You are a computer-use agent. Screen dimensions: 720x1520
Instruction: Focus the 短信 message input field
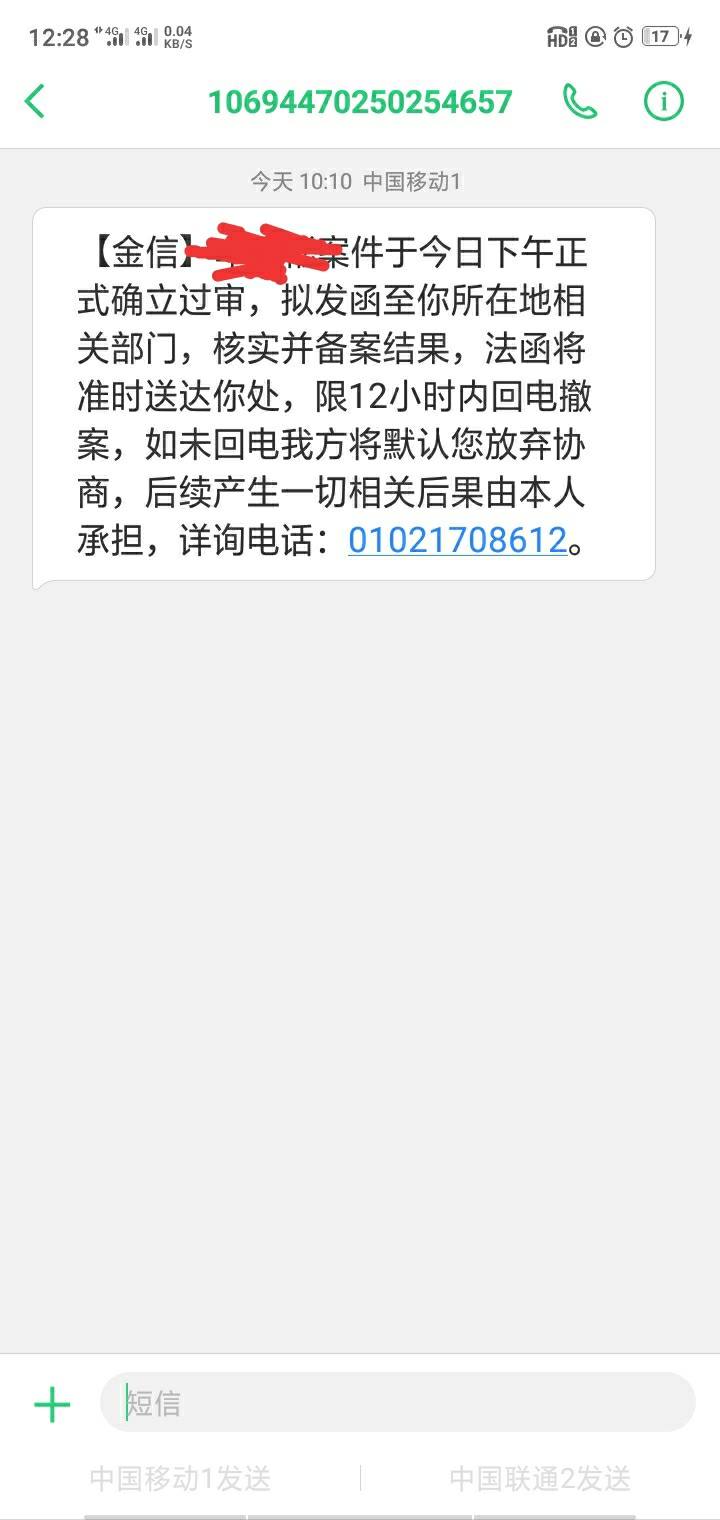coord(398,1402)
